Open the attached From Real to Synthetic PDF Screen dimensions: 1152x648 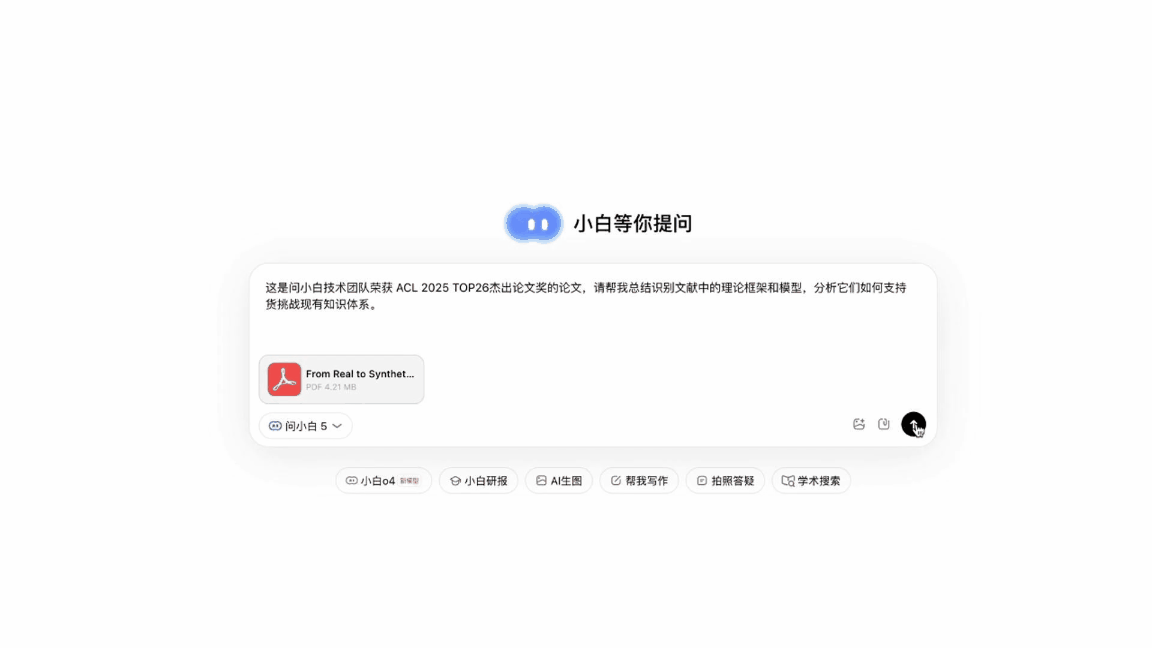341,379
